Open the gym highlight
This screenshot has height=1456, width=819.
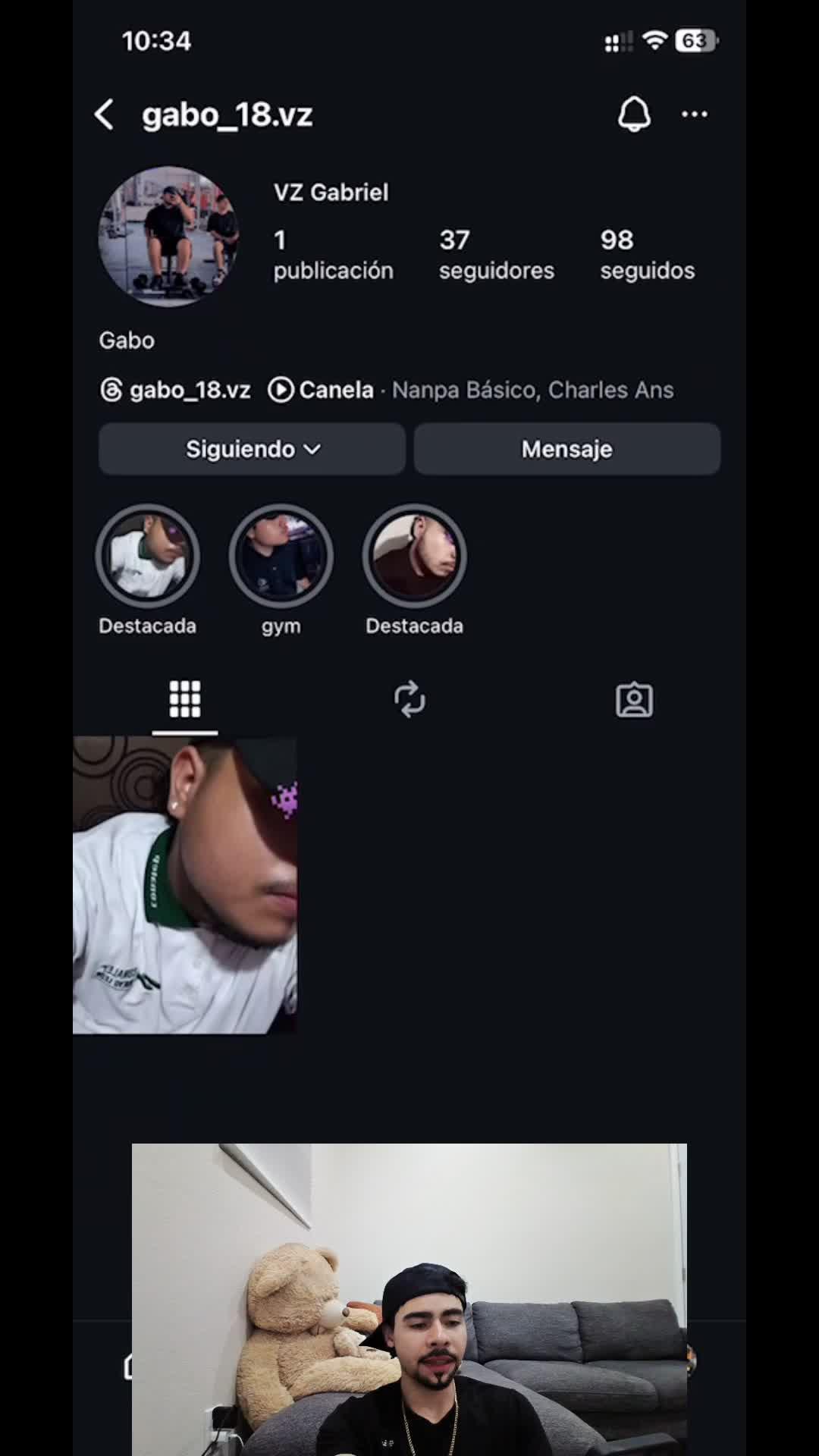pos(281,557)
